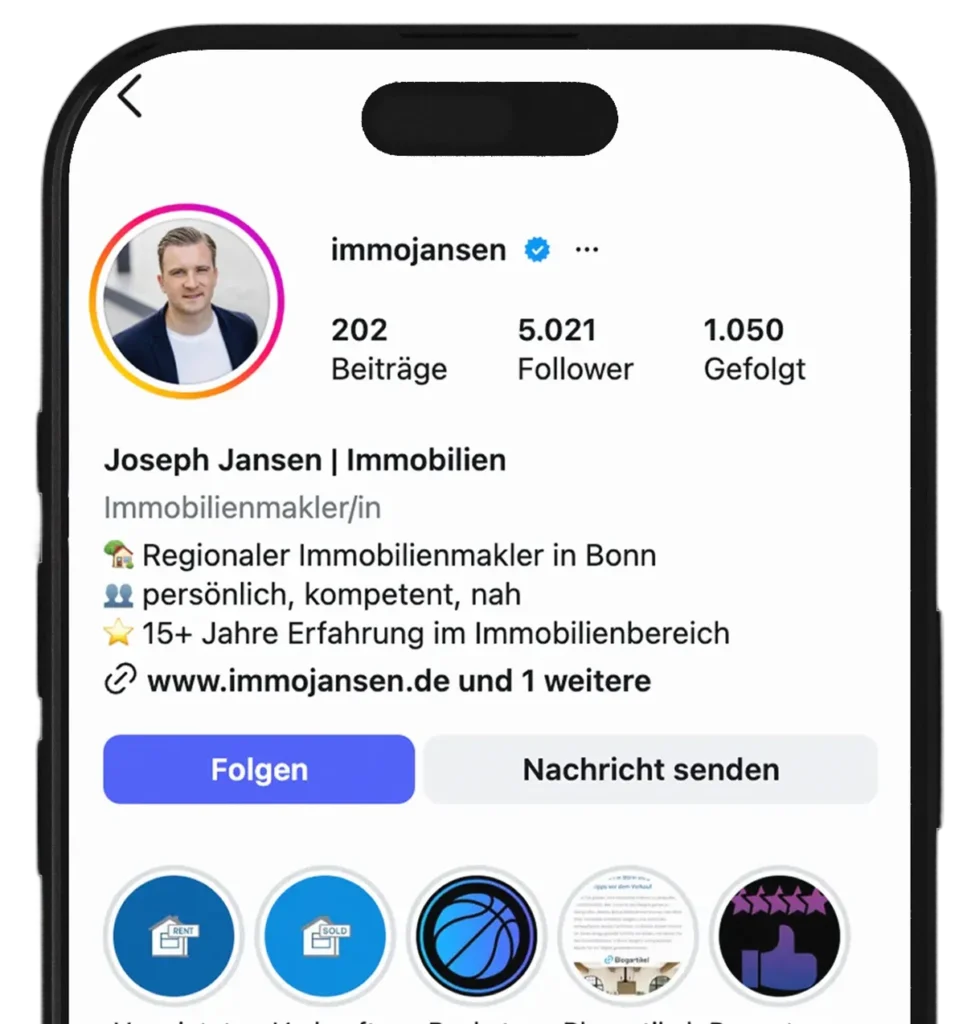This screenshot has width=967, height=1024.
Task: Open the 1.050 Gefolgt list
Action: pos(755,348)
